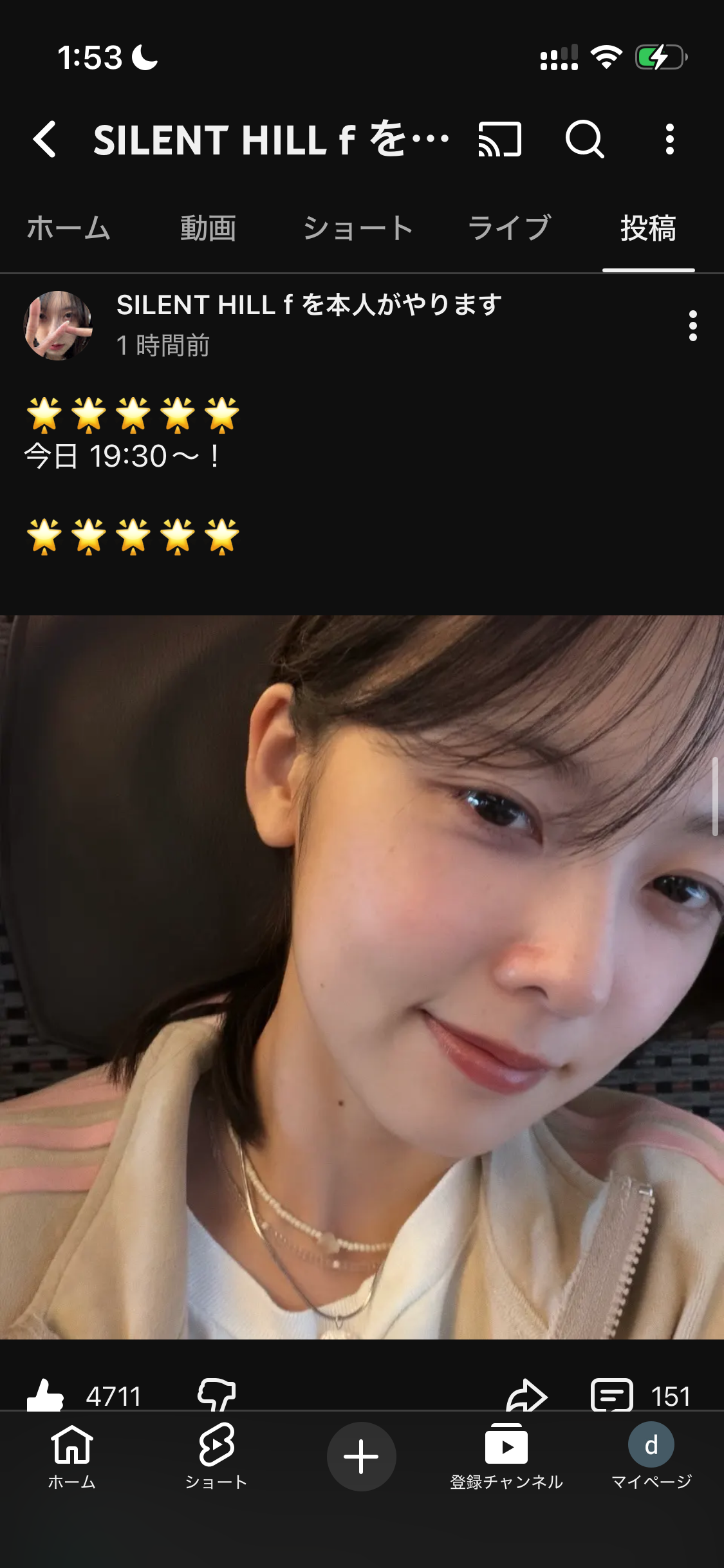Select the 投稿 tab
Image resolution: width=724 pixels, height=1568 pixels.
[648, 229]
